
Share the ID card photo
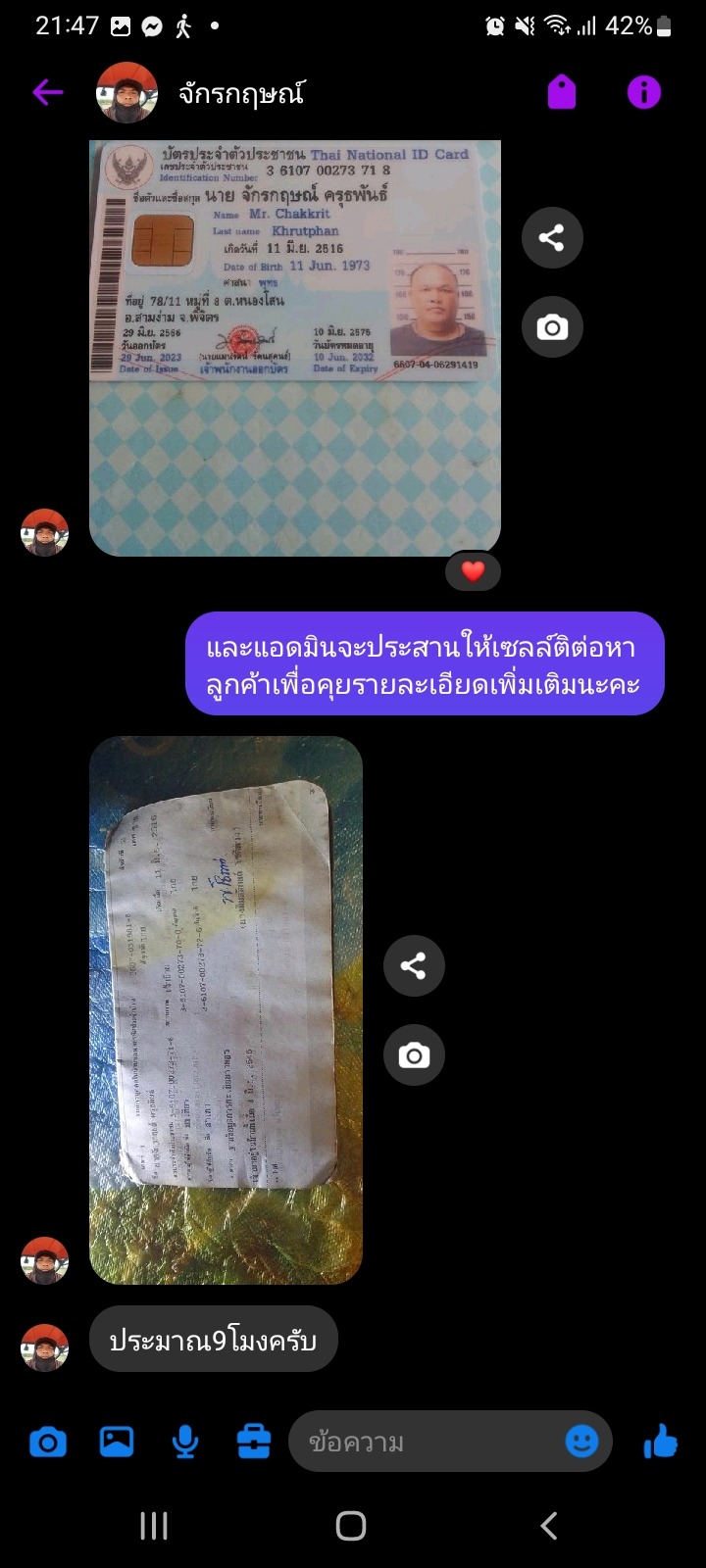tap(552, 237)
